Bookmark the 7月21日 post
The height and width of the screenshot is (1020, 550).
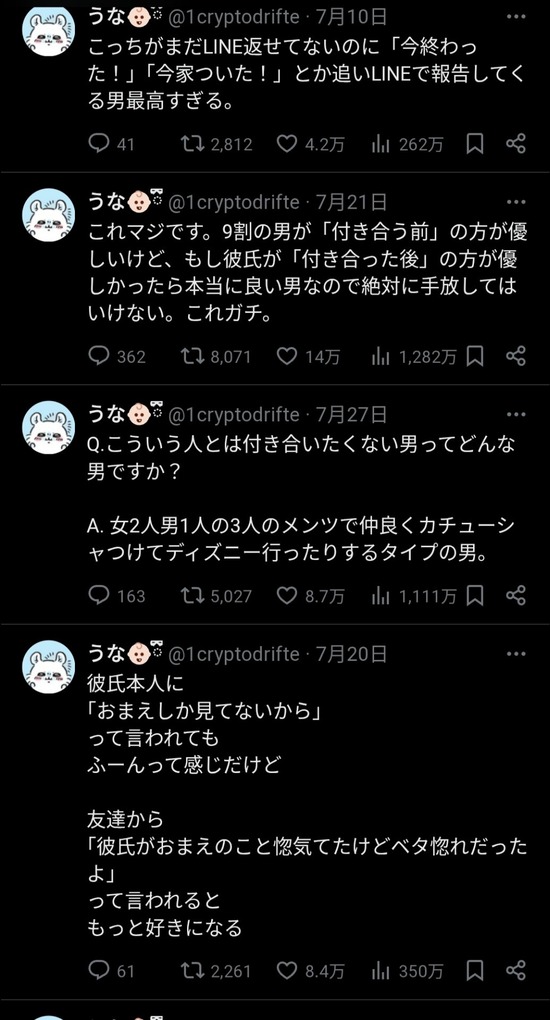coord(475,356)
